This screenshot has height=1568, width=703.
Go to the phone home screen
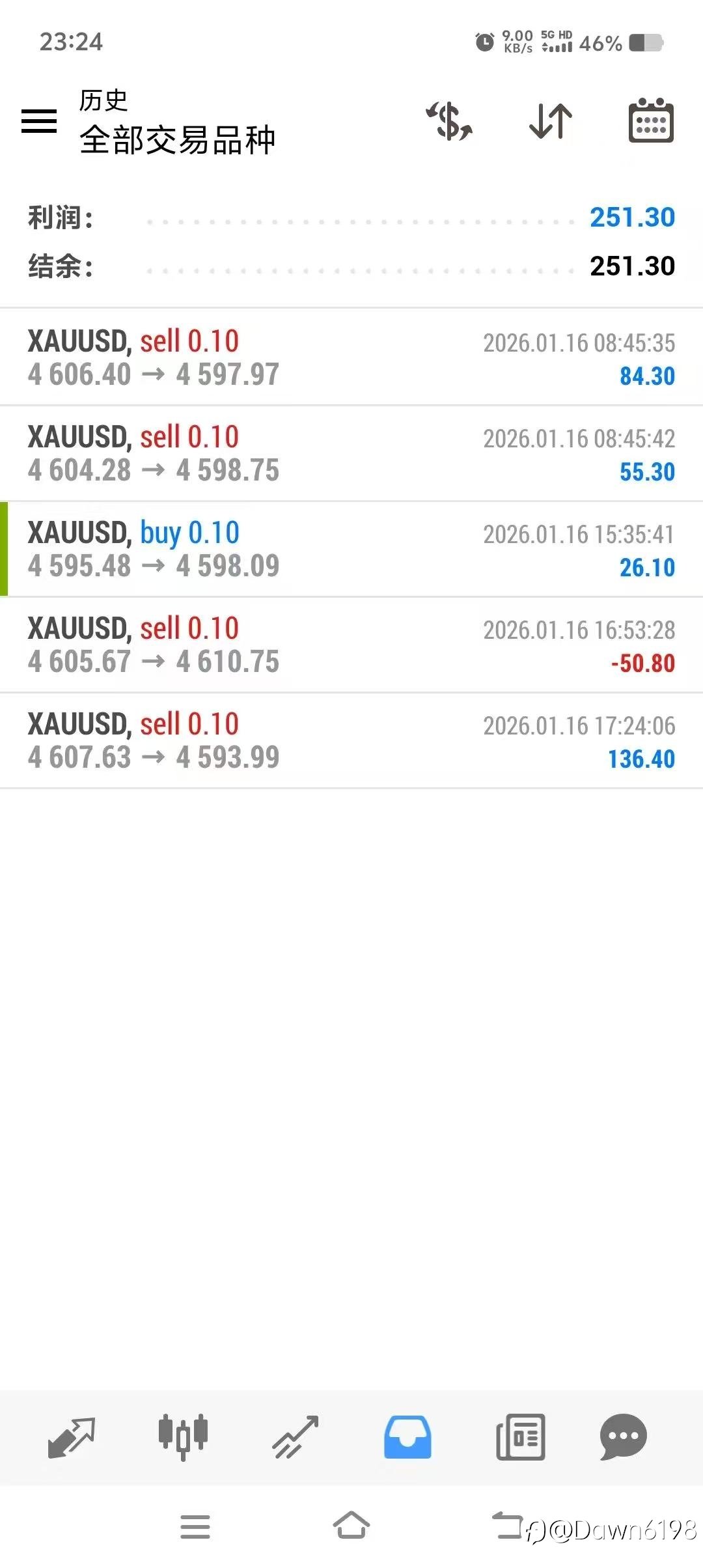tap(351, 1526)
